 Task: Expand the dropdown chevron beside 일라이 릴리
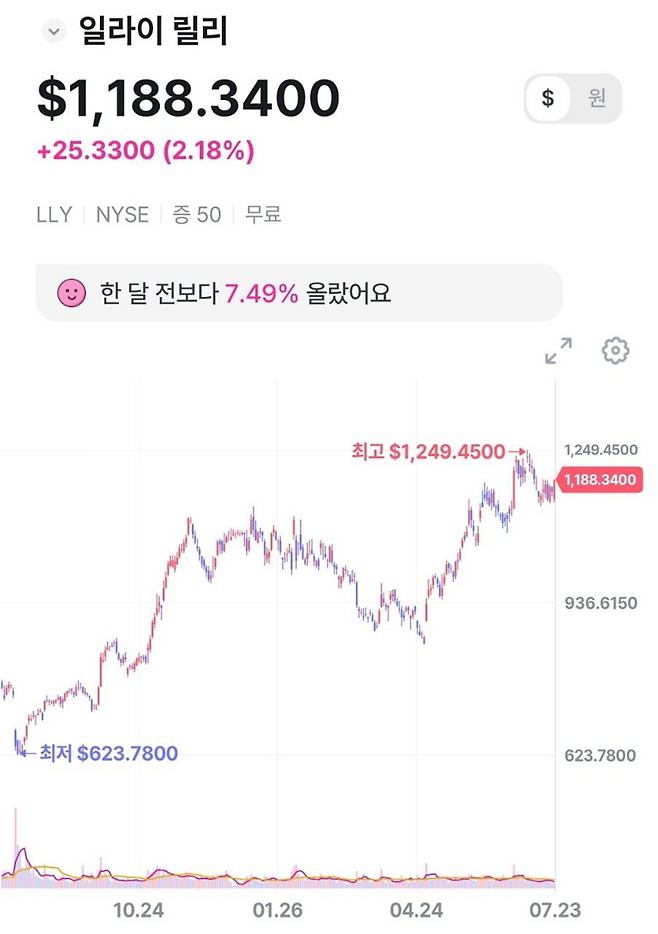tap(54, 31)
